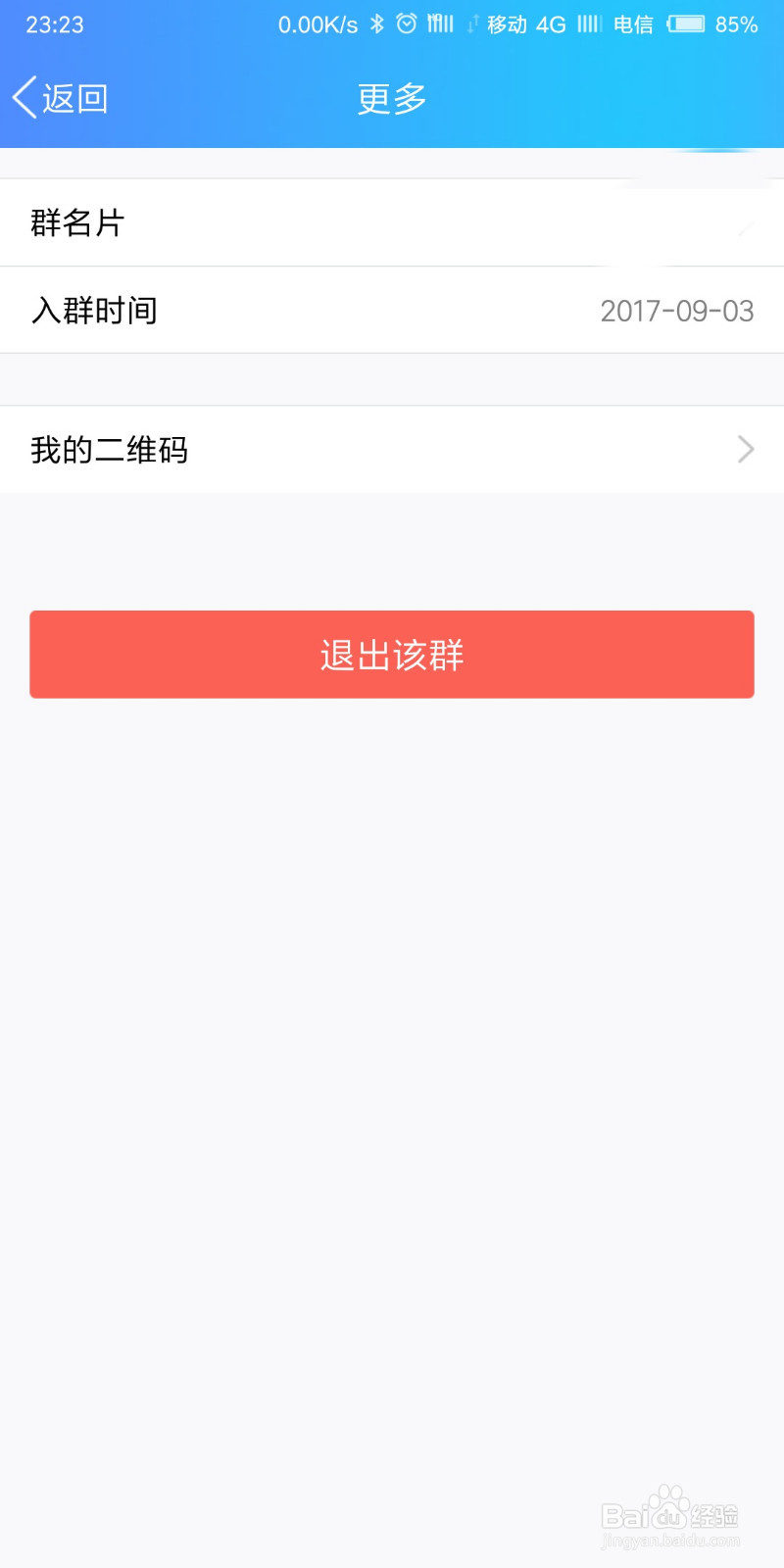This screenshot has width=784, height=1568.
Task: Expand the chevron next to 我的二维码
Action: [747, 449]
